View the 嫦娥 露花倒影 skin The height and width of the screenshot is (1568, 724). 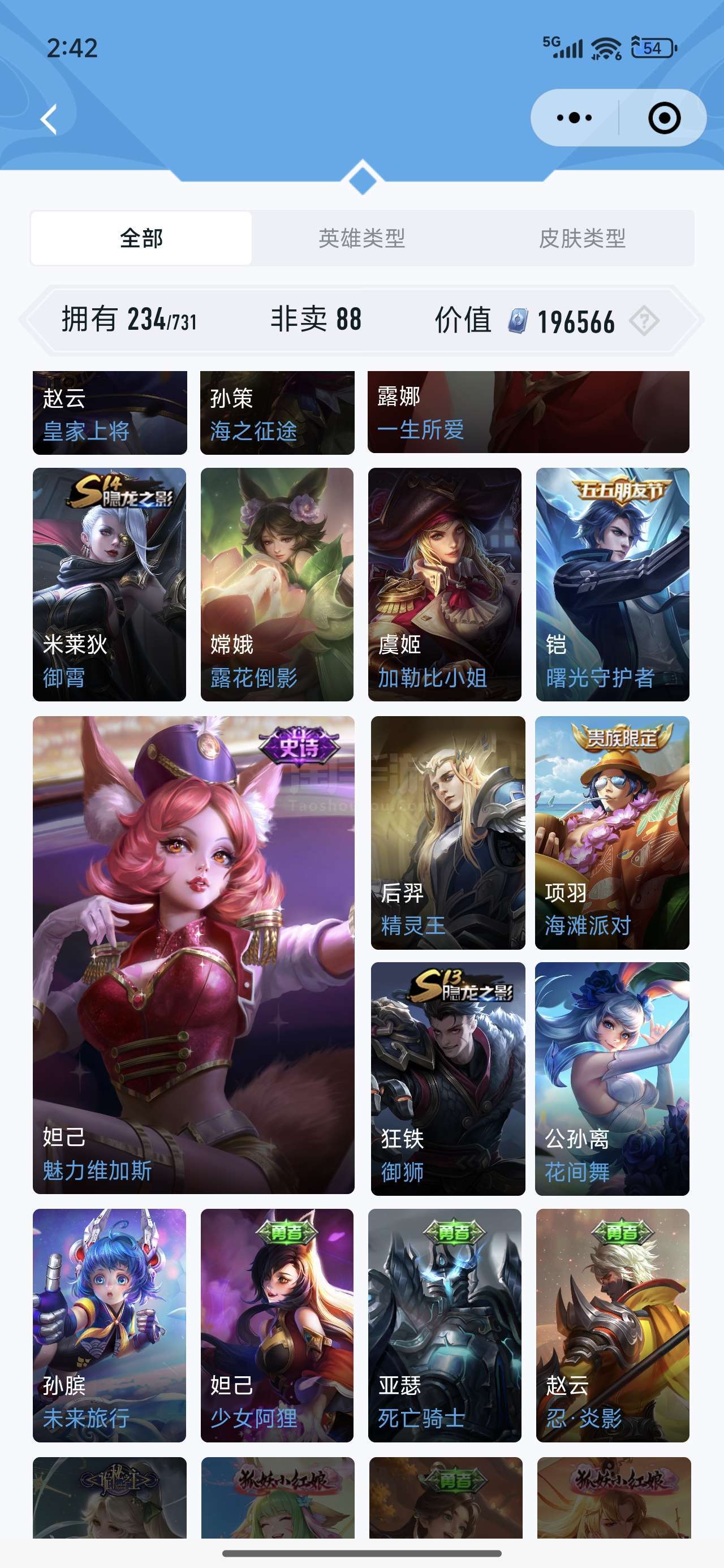(x=277, y=584)
